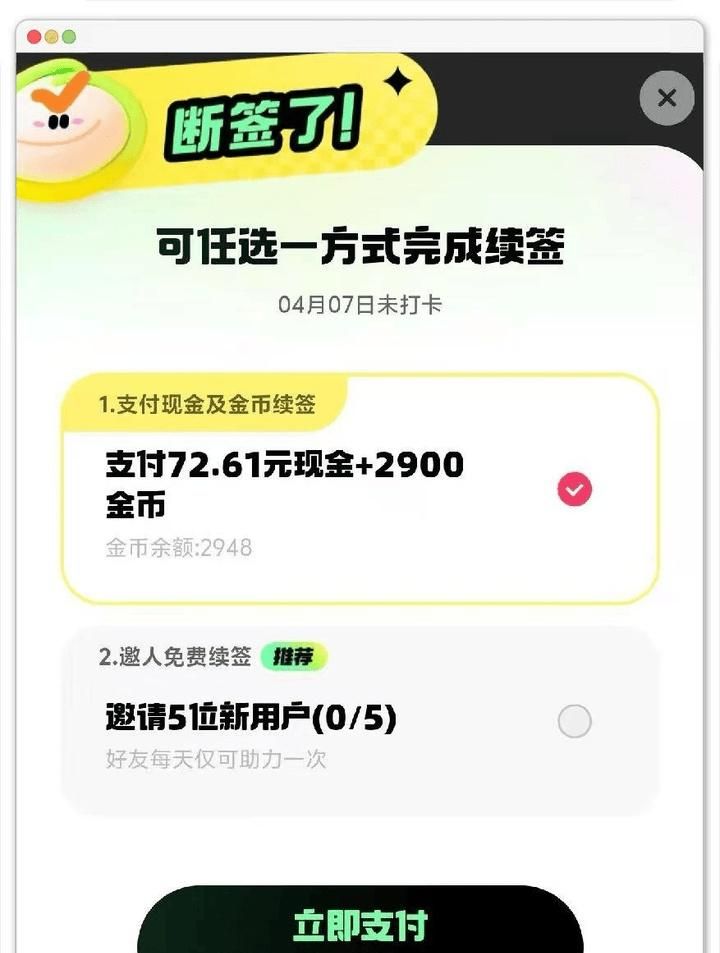720x953 pixels.
Task: Select the 支付72.61元现金+2900金币 option
Action: point(574,489)
